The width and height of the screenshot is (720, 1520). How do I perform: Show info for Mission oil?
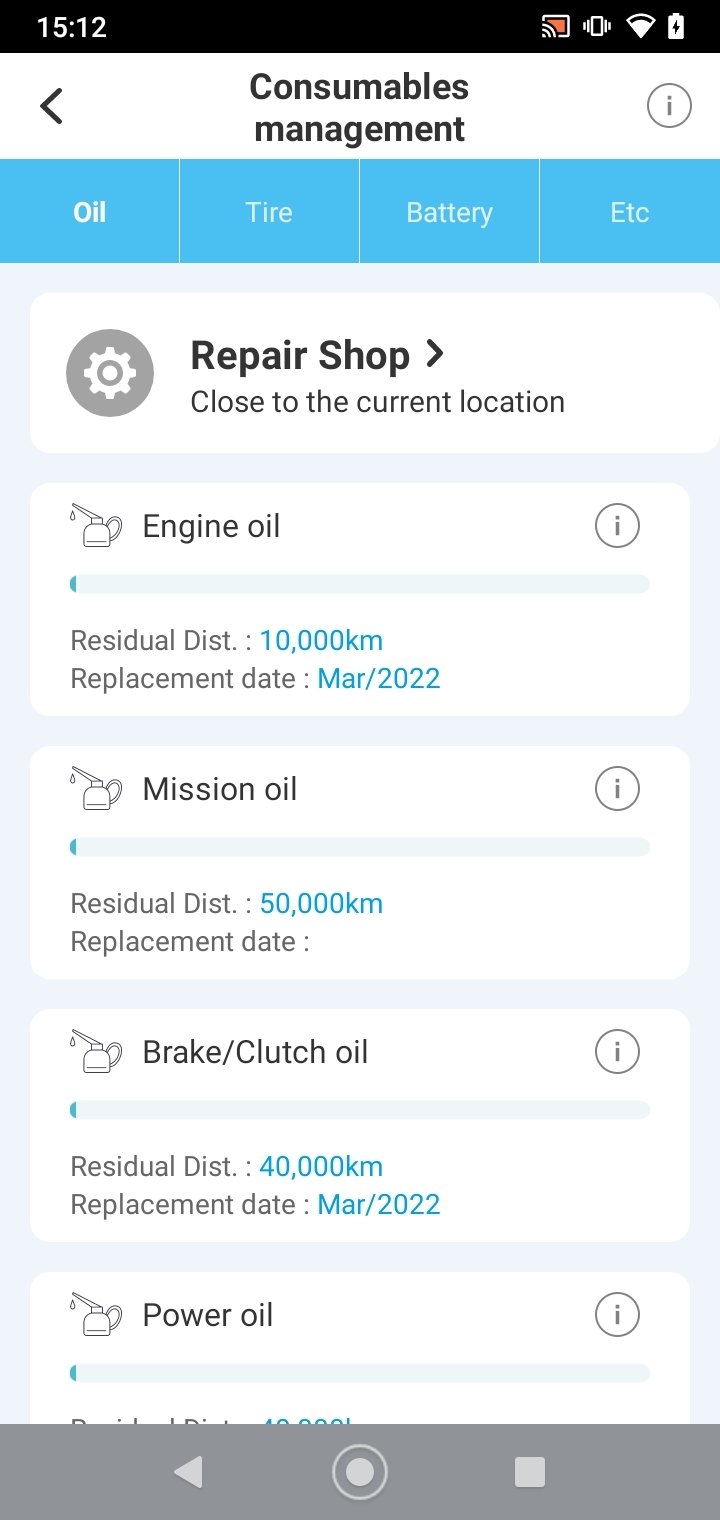tap(617, 789)
